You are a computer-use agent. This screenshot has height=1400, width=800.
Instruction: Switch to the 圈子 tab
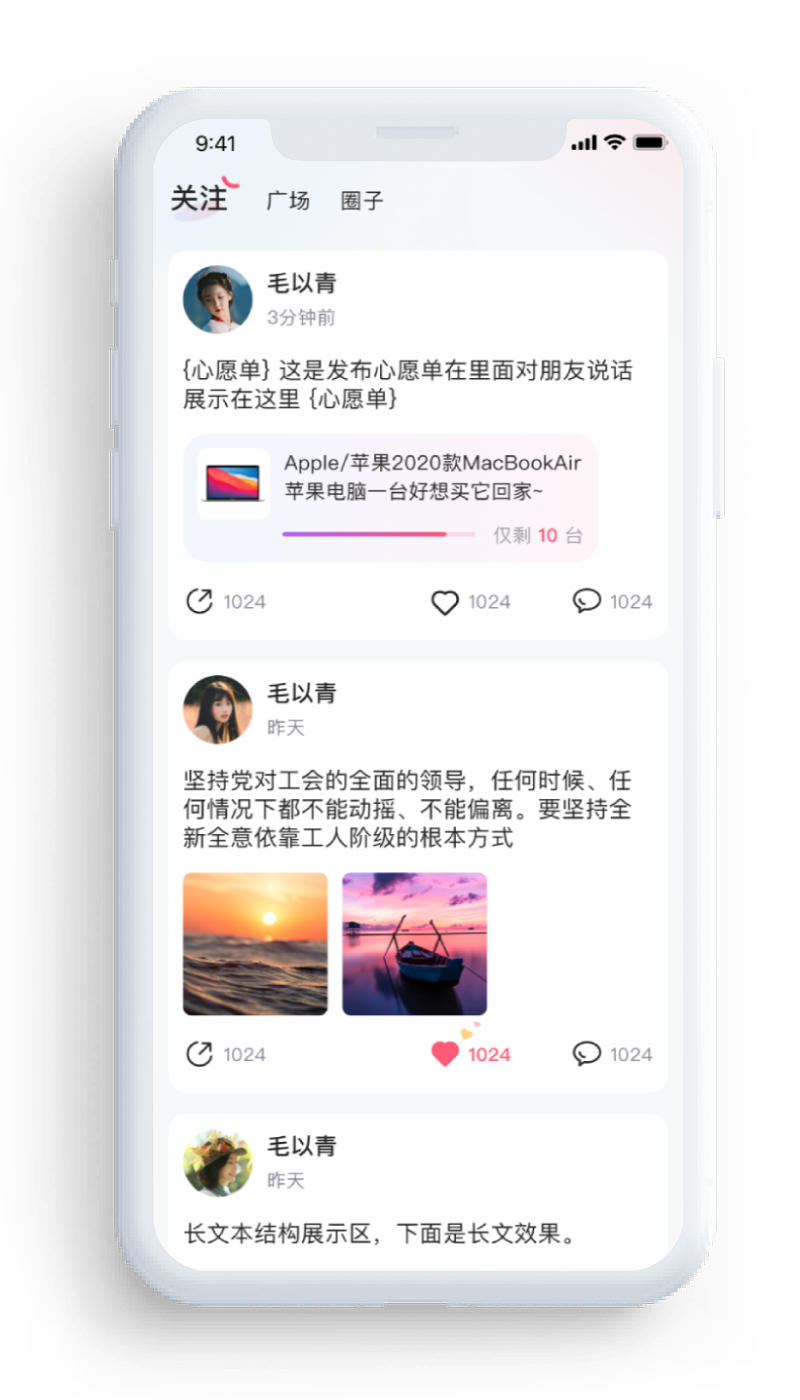click(362, 200)
